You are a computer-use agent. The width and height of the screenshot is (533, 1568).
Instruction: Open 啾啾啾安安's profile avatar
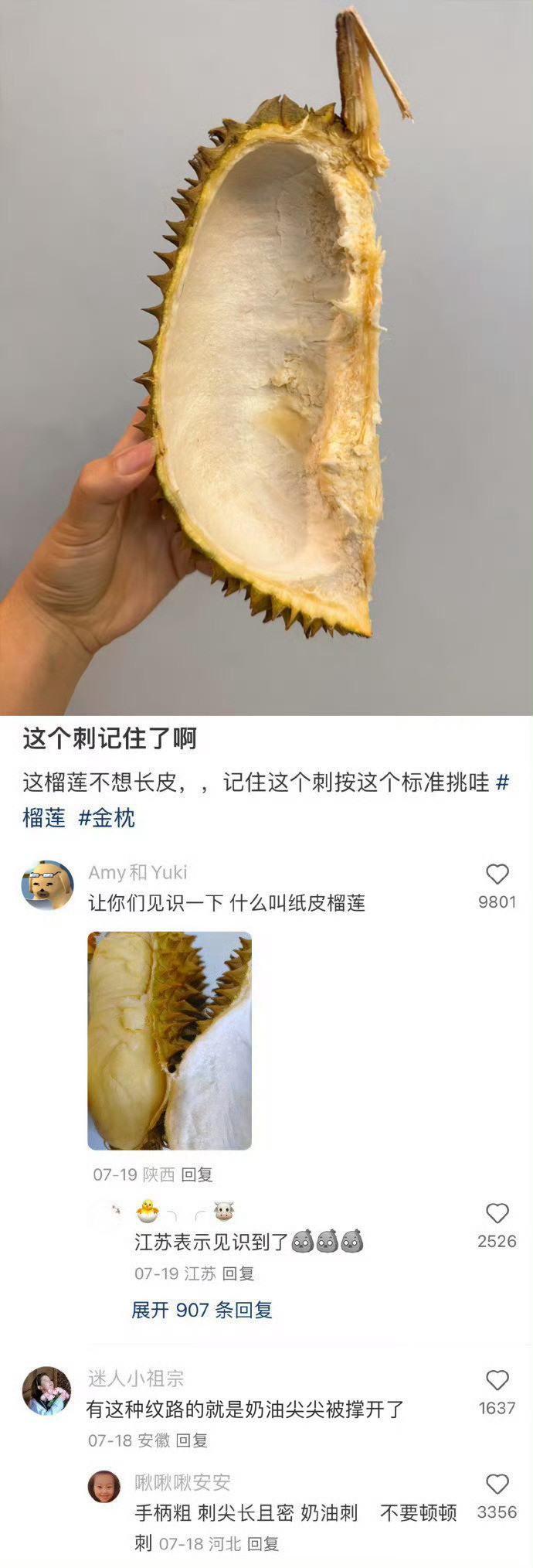(x=104, y=1486)
